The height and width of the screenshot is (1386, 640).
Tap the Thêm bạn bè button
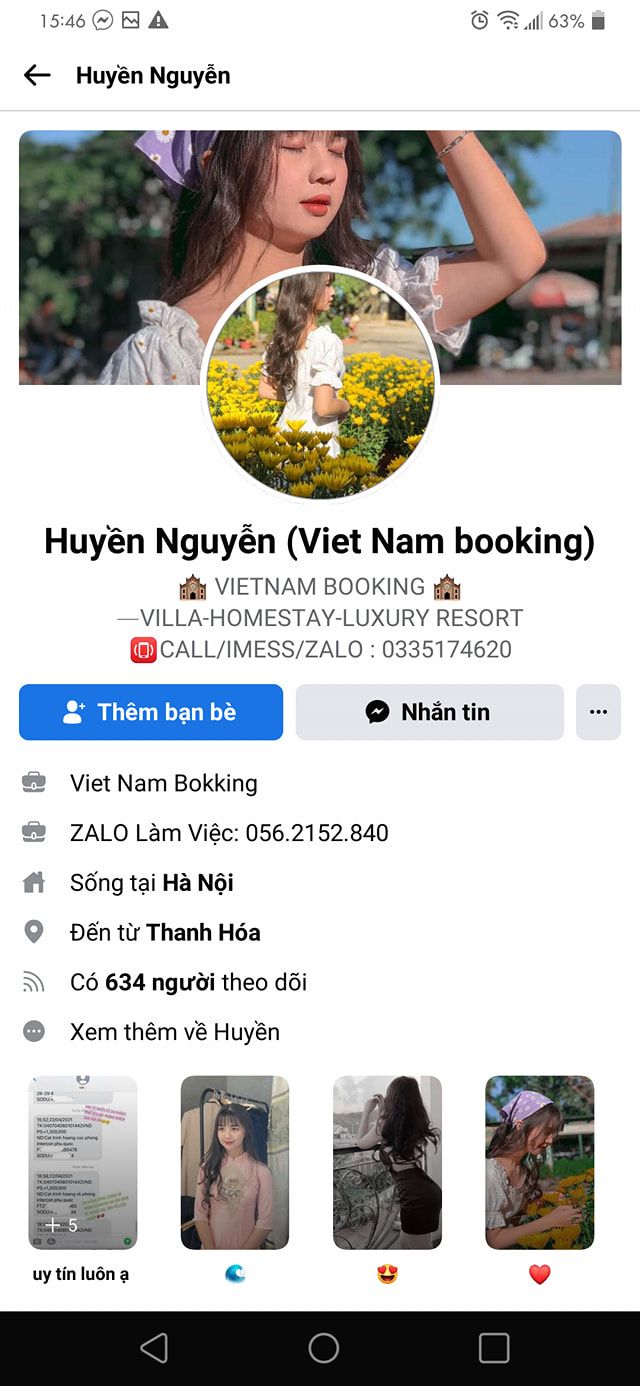pos(151,712)
